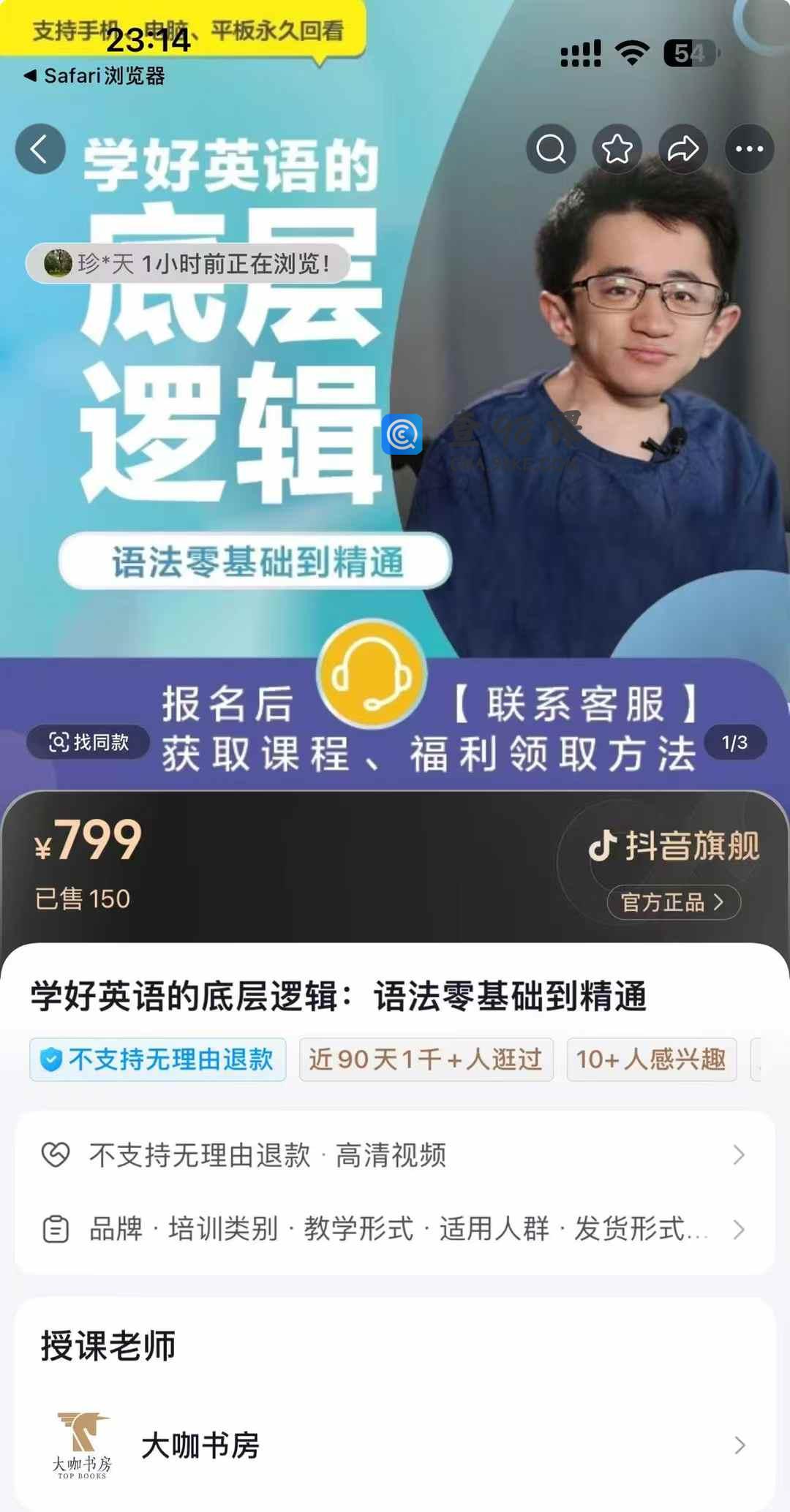Open the three-dot overflow menu
The image size is (790, 1512).
pyautogui.click(x=749, y=149)
